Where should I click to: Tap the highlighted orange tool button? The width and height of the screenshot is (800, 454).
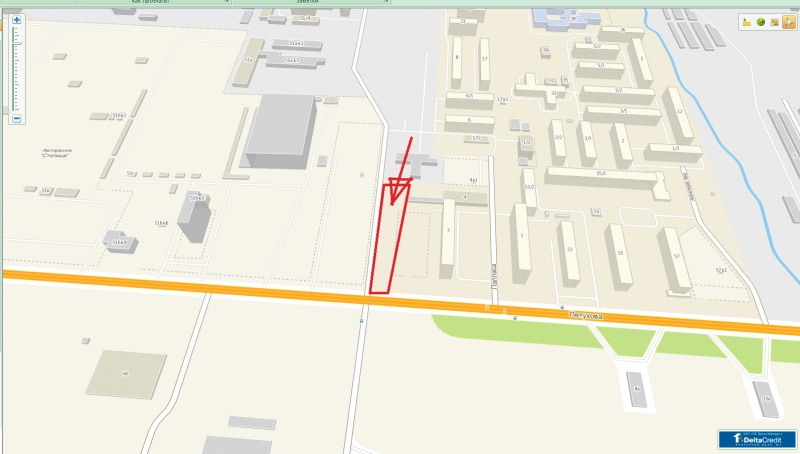click(x=789, y=22)
